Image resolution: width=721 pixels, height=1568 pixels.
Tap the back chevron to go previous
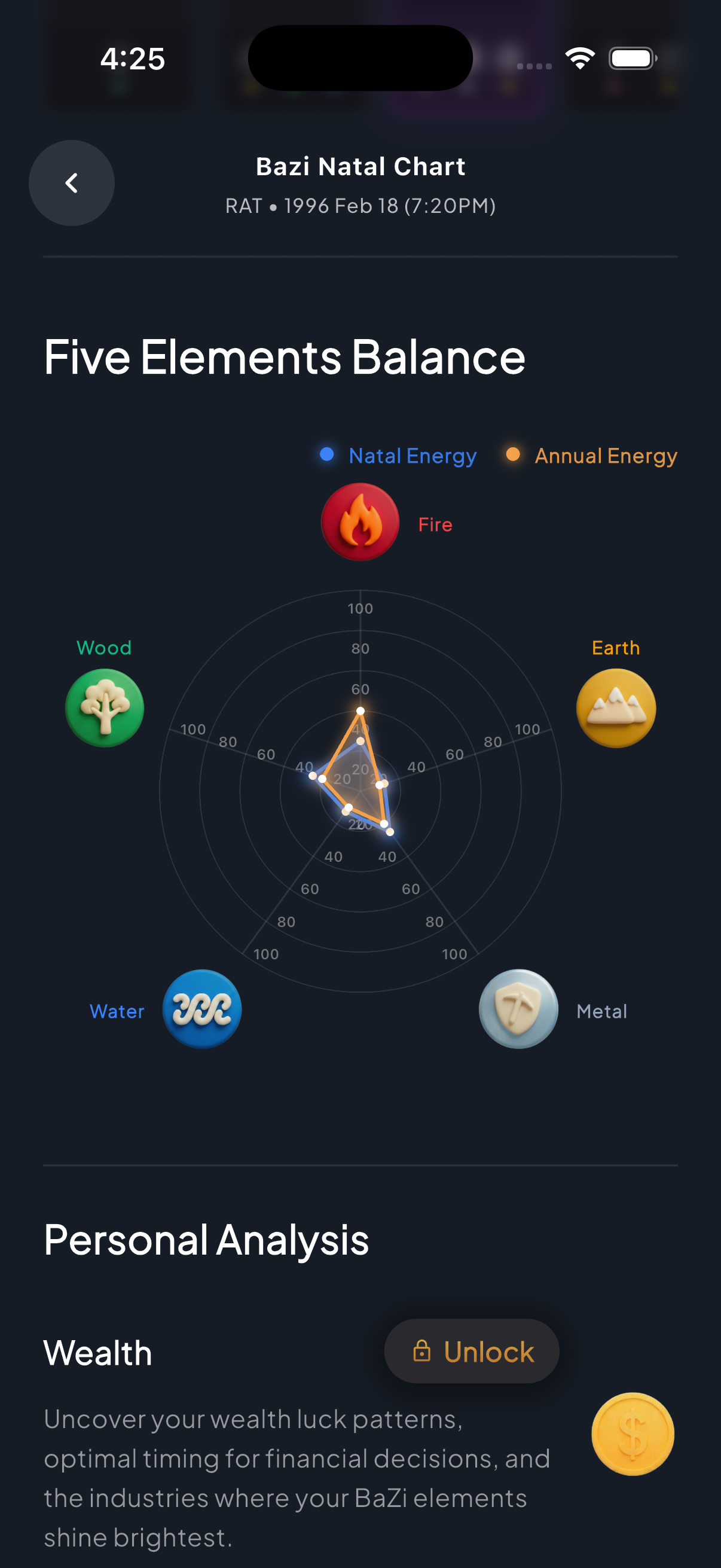[71, 182]
